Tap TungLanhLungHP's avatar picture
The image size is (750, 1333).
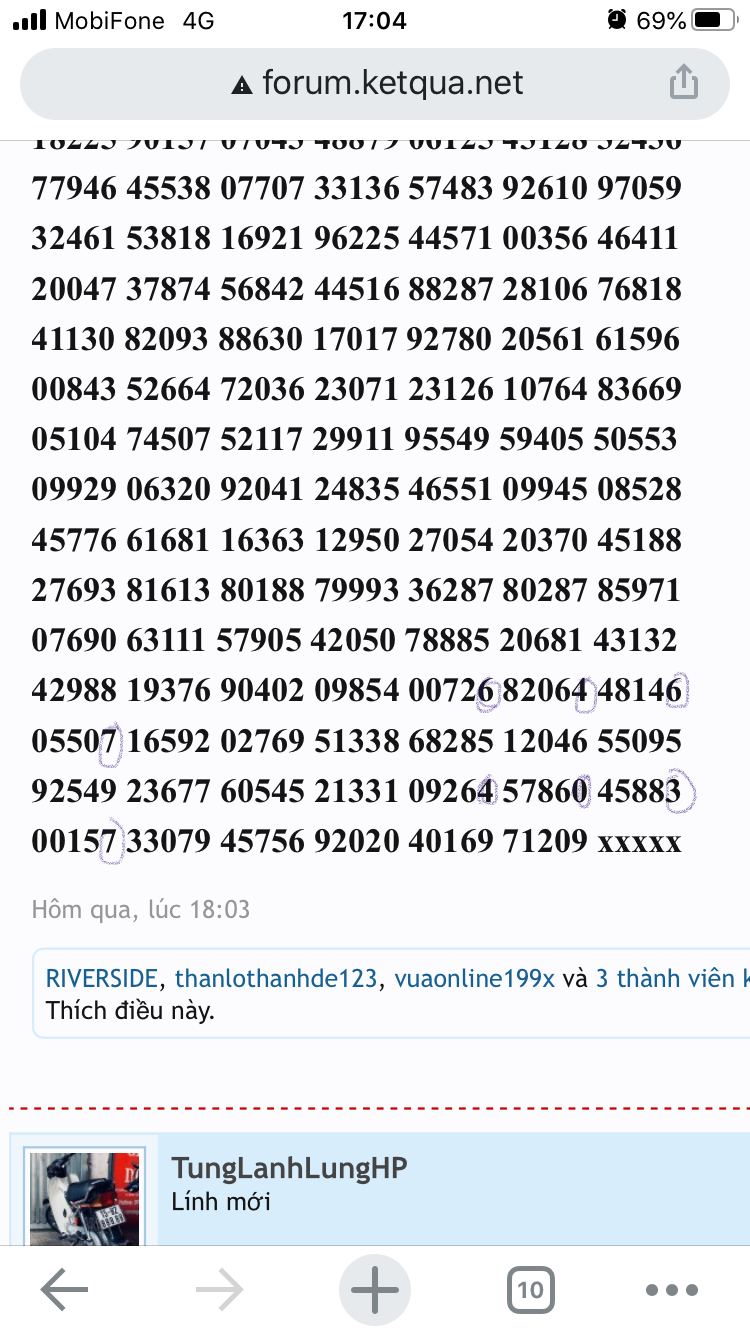[x=84, y=1197]
